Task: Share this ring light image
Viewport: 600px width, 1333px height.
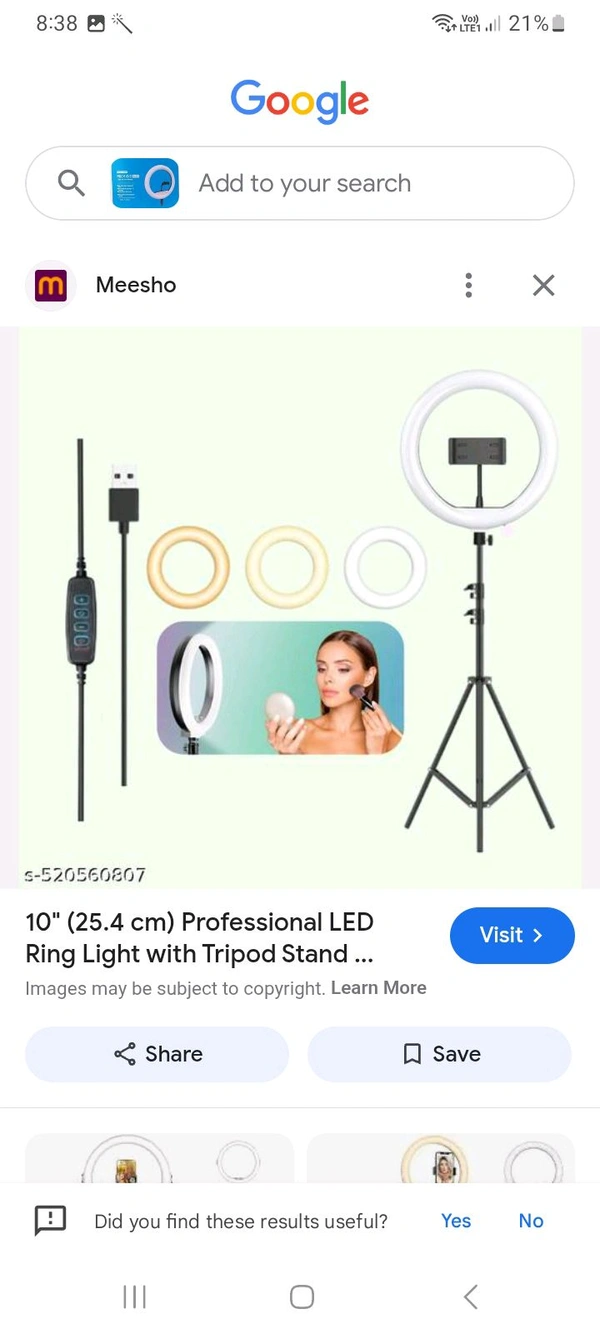Action: click(x=157, y=1054)
